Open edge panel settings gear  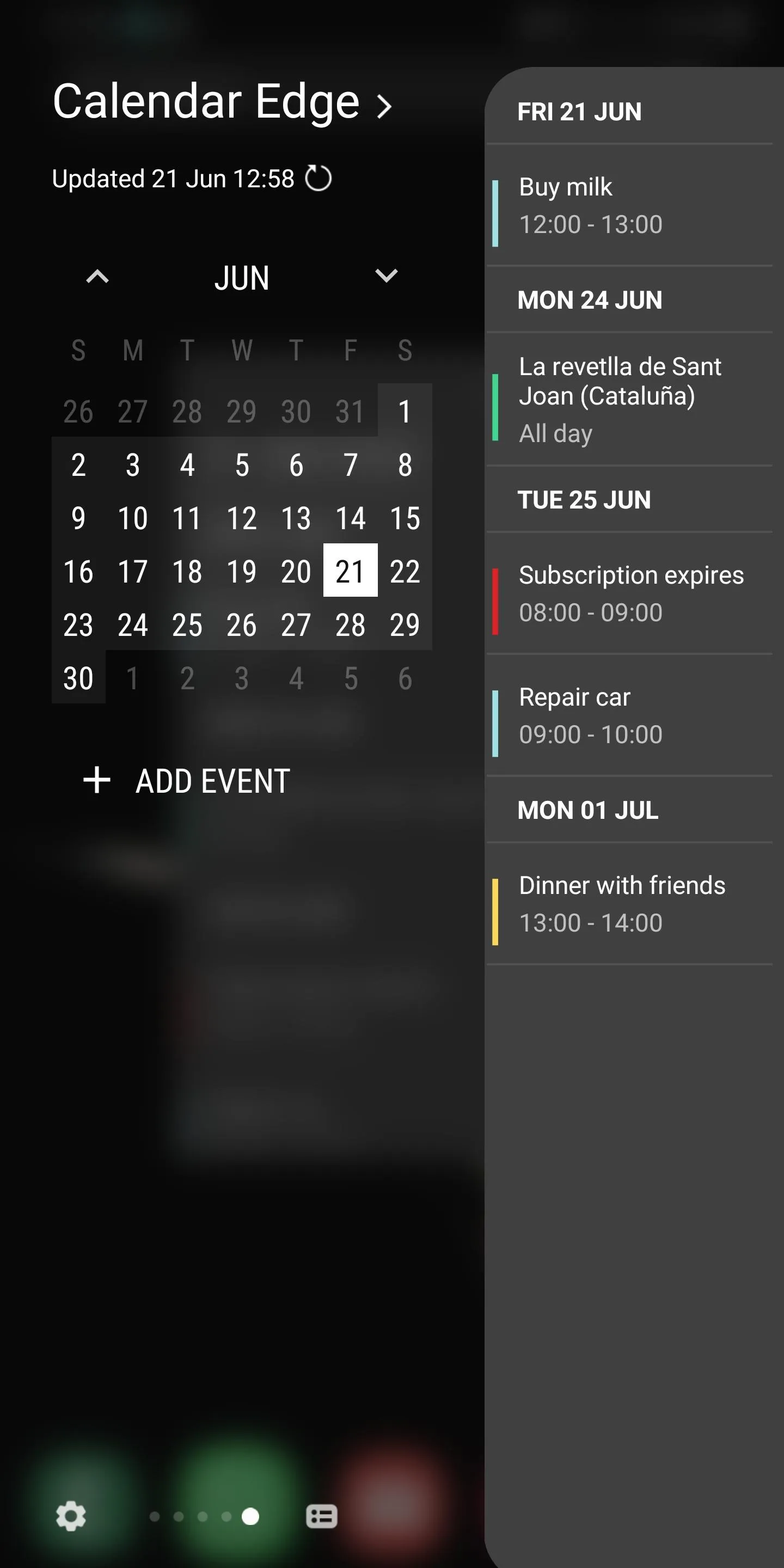[x=71, y=1516]
